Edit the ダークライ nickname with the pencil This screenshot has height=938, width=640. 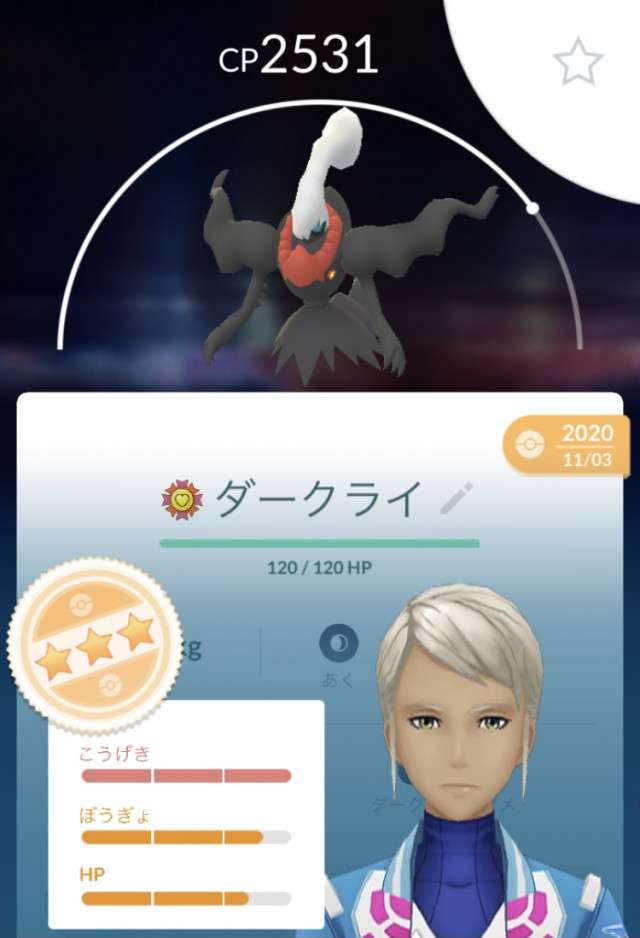(456, 499)
